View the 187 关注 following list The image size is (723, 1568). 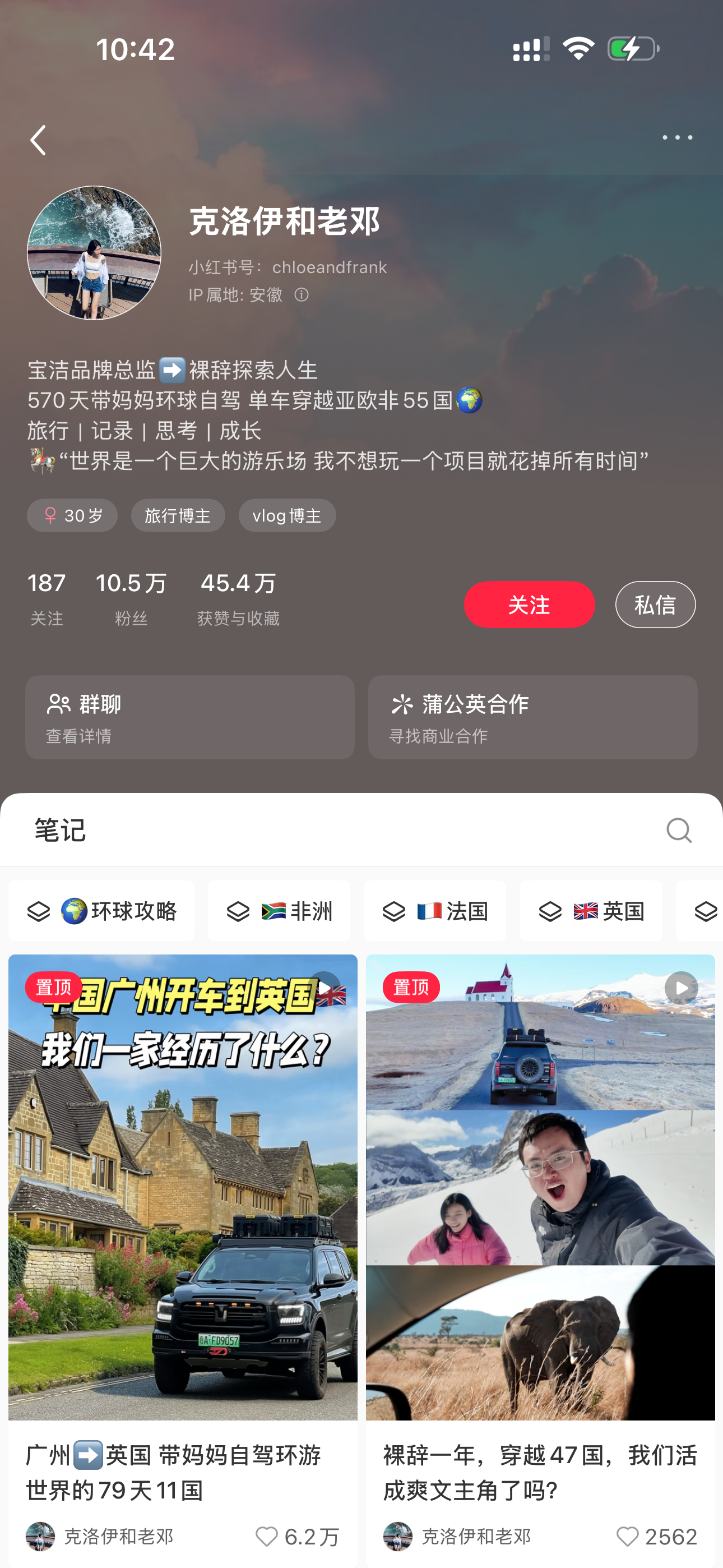tap(47, 598)
